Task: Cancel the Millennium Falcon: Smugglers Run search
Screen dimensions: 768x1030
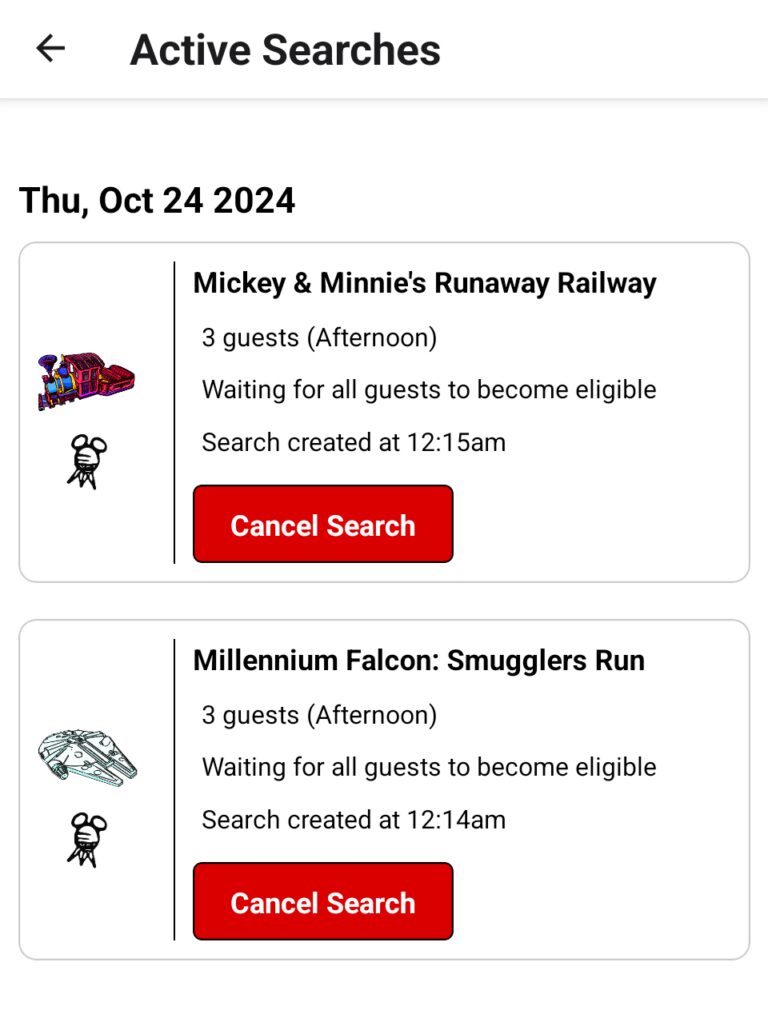Action: coord(322,902)
